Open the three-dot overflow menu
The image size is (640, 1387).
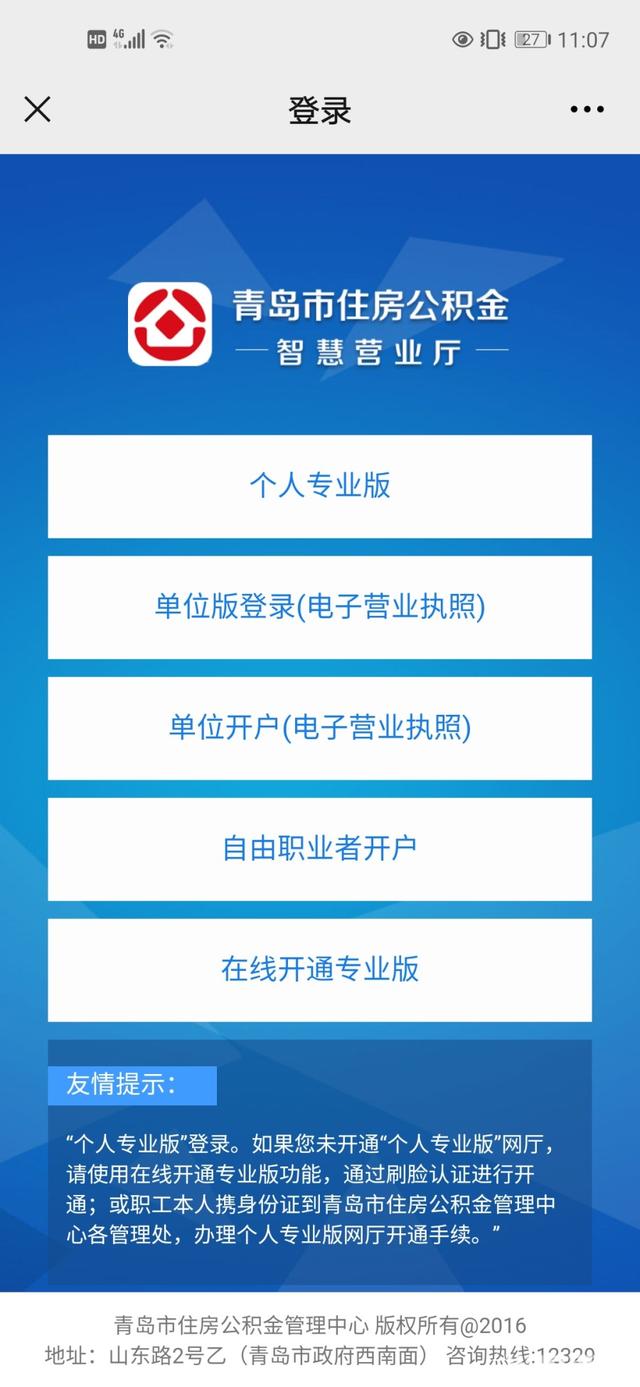coord(587,110)
